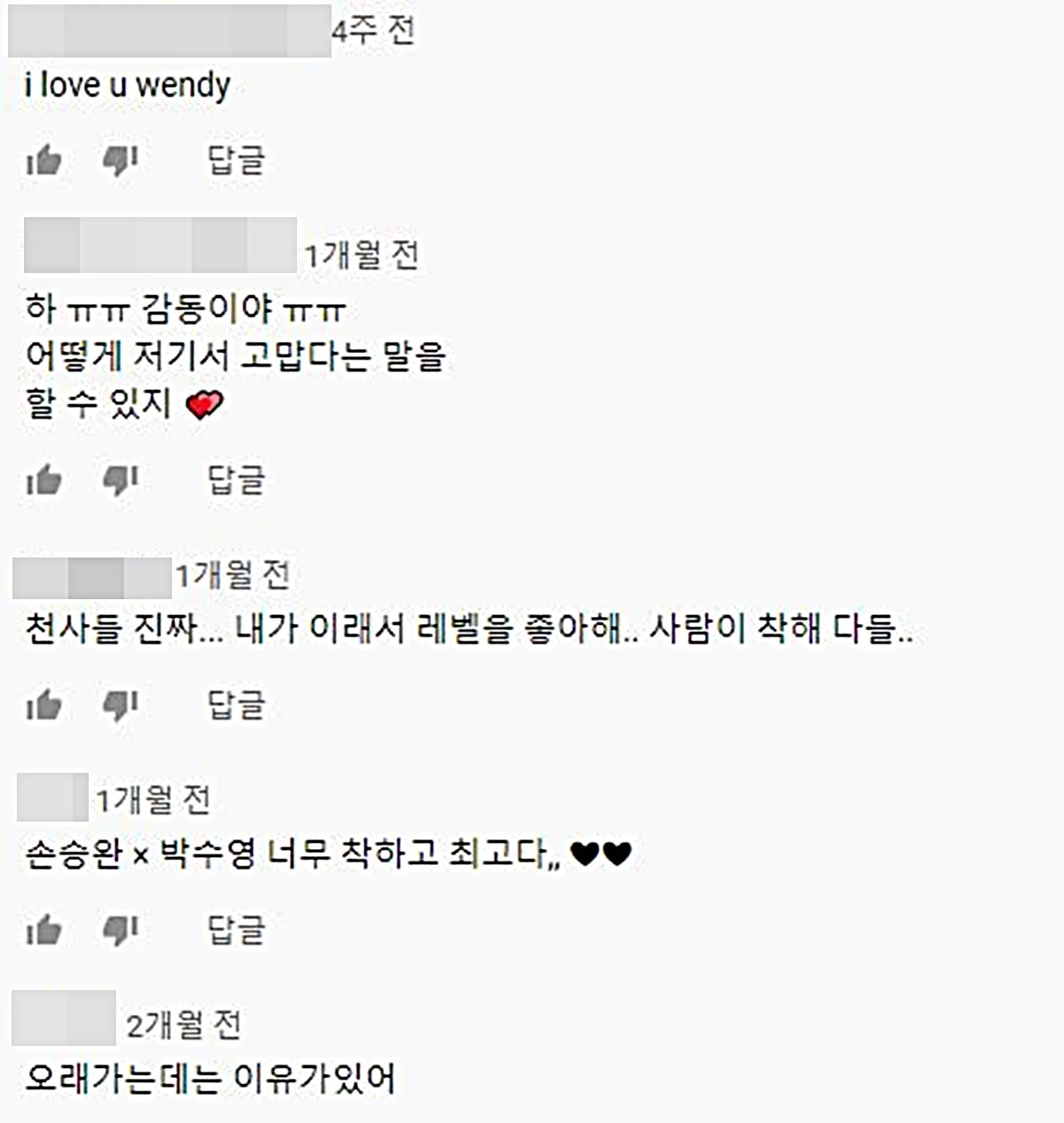This screenshot has height=1123, width=1064.
Task: Like the comment starting with "하 ㅠㅠ 감동이야"
Action: (43, 480)
